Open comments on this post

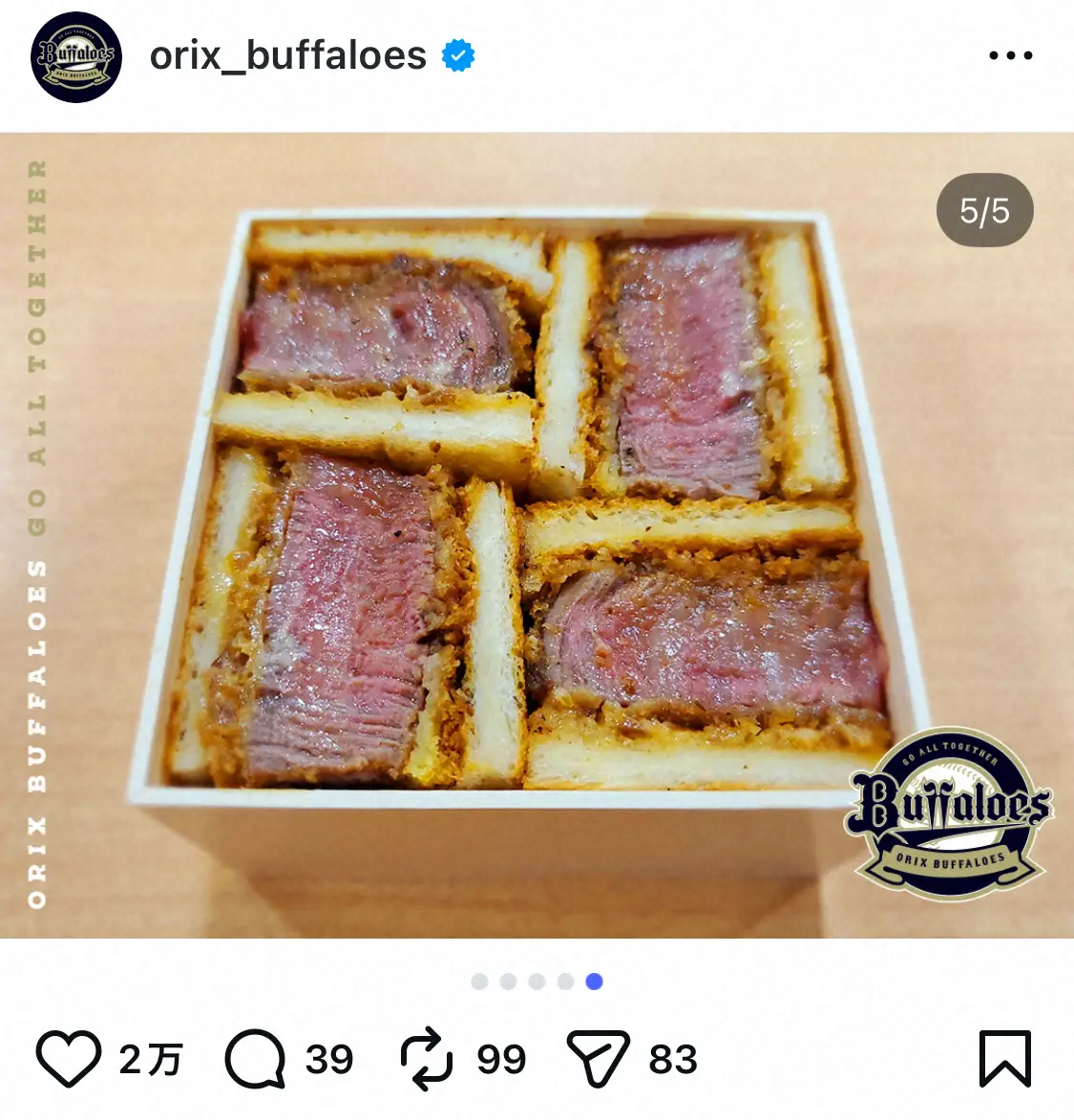coord(255,1059)
